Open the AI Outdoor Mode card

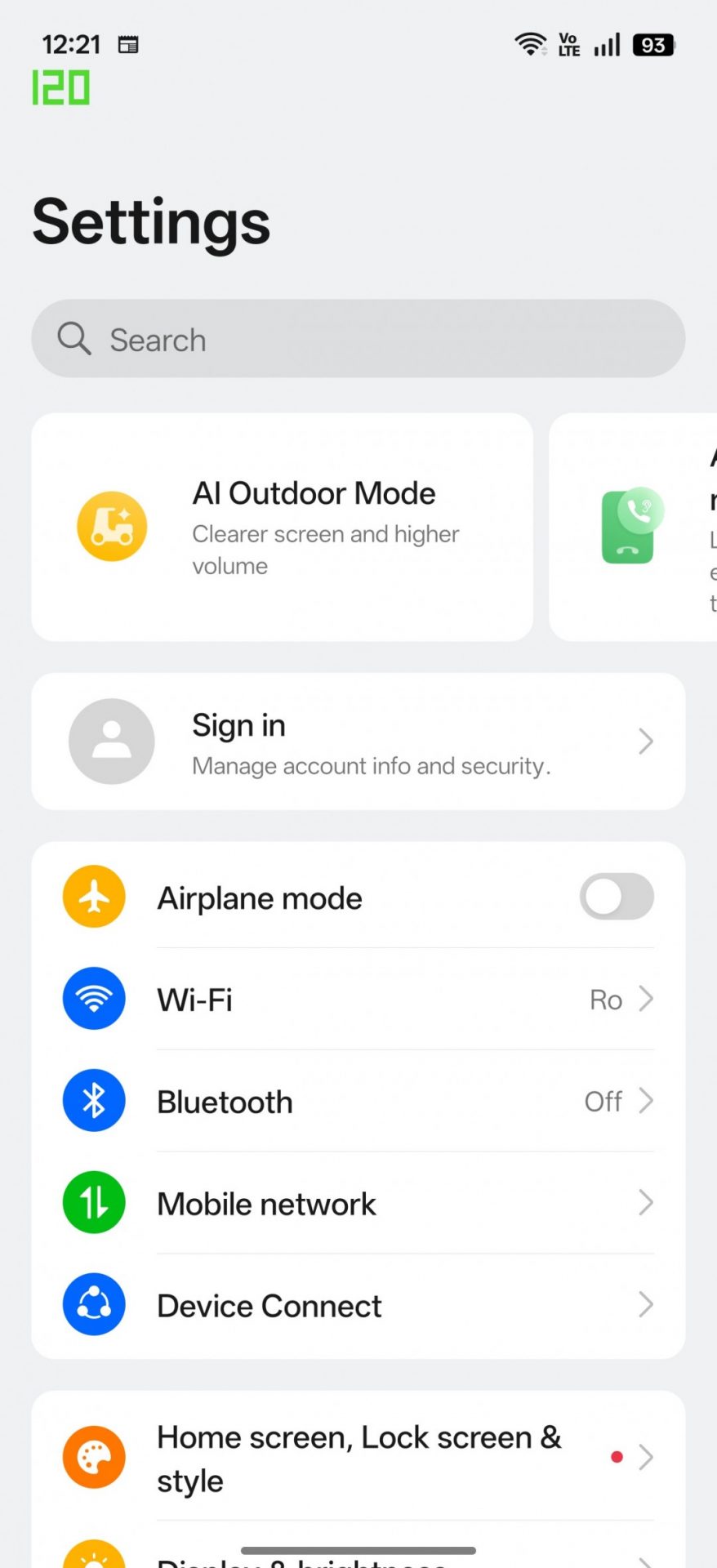pyautogui.click(x=282, y=527)
